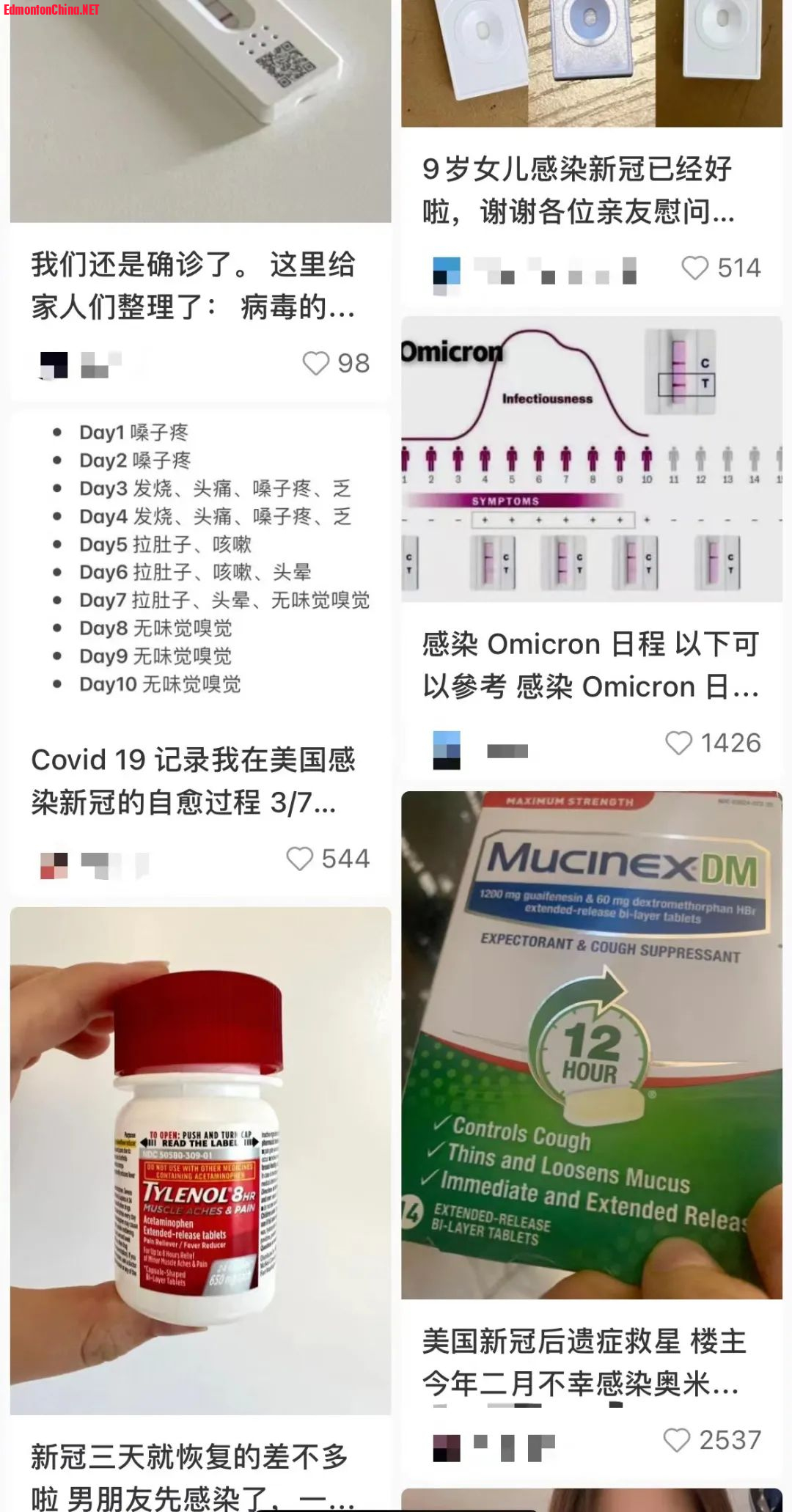Image resolution: width=792 pixels, height=1512 pixels.
Task: View author avatar of the Covid 19 记录 post
Action: [x=54, y=865]
